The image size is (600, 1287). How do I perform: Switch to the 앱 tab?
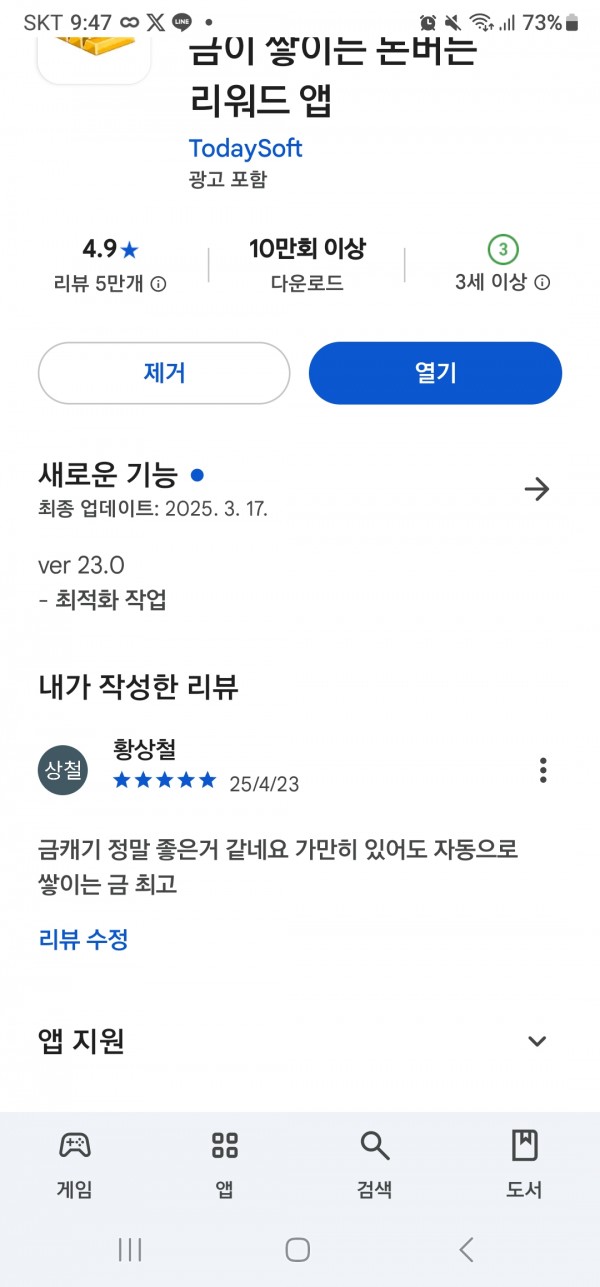coord(225,1164)
